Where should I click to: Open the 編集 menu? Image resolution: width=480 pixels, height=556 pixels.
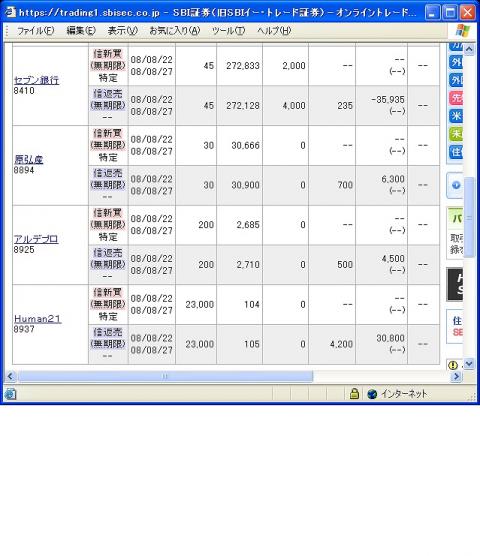[81, 31]
